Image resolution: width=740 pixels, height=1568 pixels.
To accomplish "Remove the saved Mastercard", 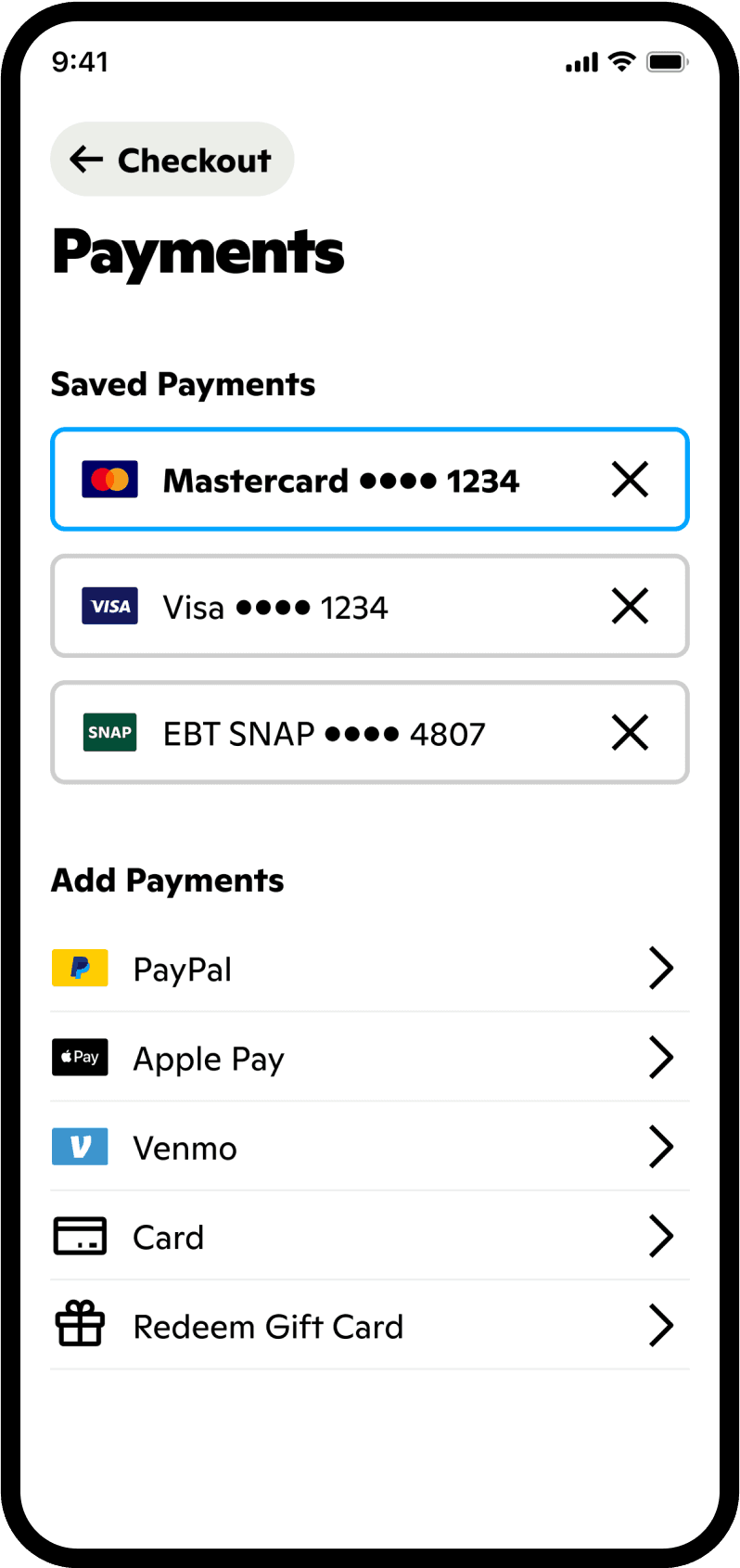I will pyautogui.click(x=630, y=480).
